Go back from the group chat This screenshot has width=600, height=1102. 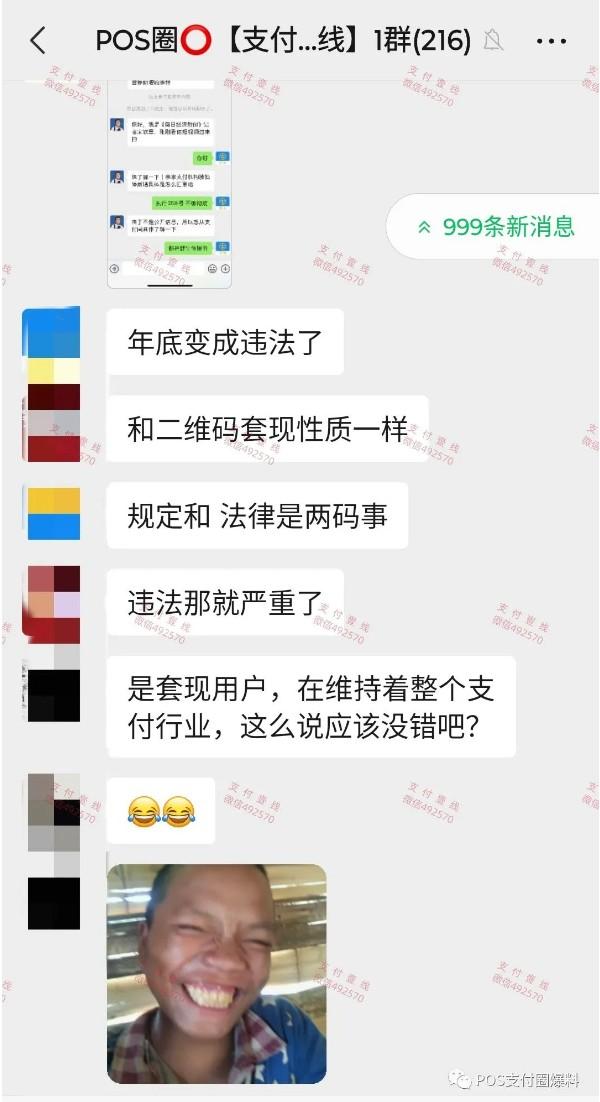[37, 41]
